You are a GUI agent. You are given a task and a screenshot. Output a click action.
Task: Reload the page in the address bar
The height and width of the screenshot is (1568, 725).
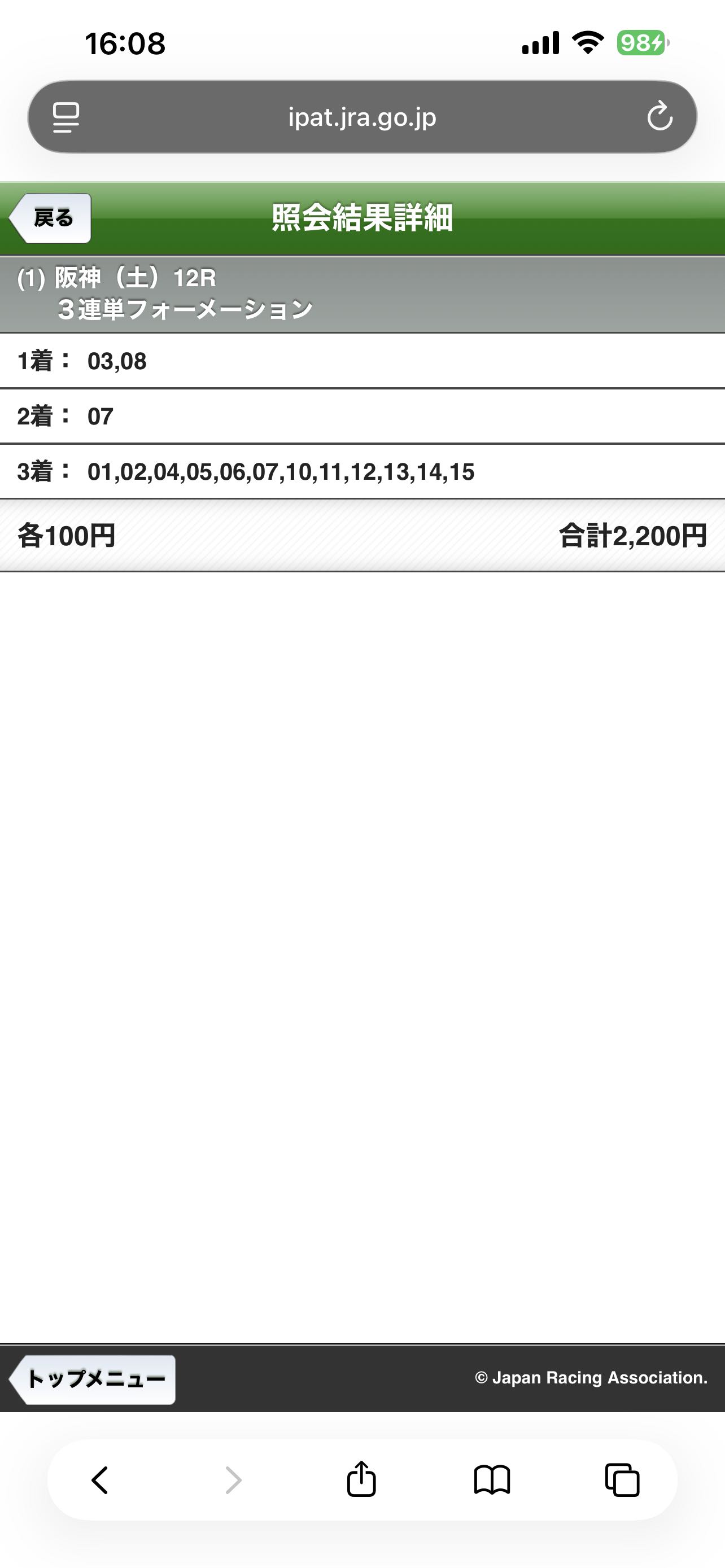(x=660, y=117)
